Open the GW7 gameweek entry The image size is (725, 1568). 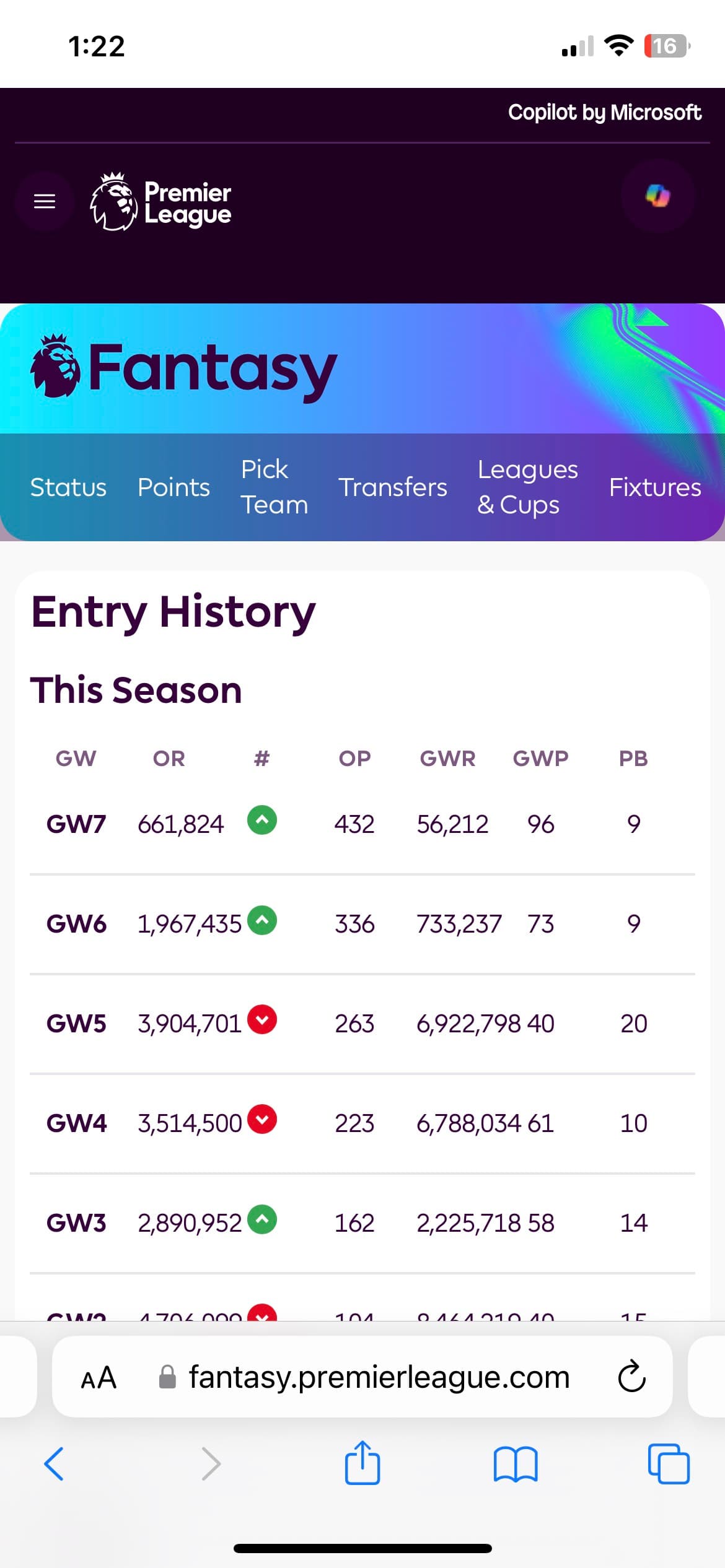tap(76, 824)
